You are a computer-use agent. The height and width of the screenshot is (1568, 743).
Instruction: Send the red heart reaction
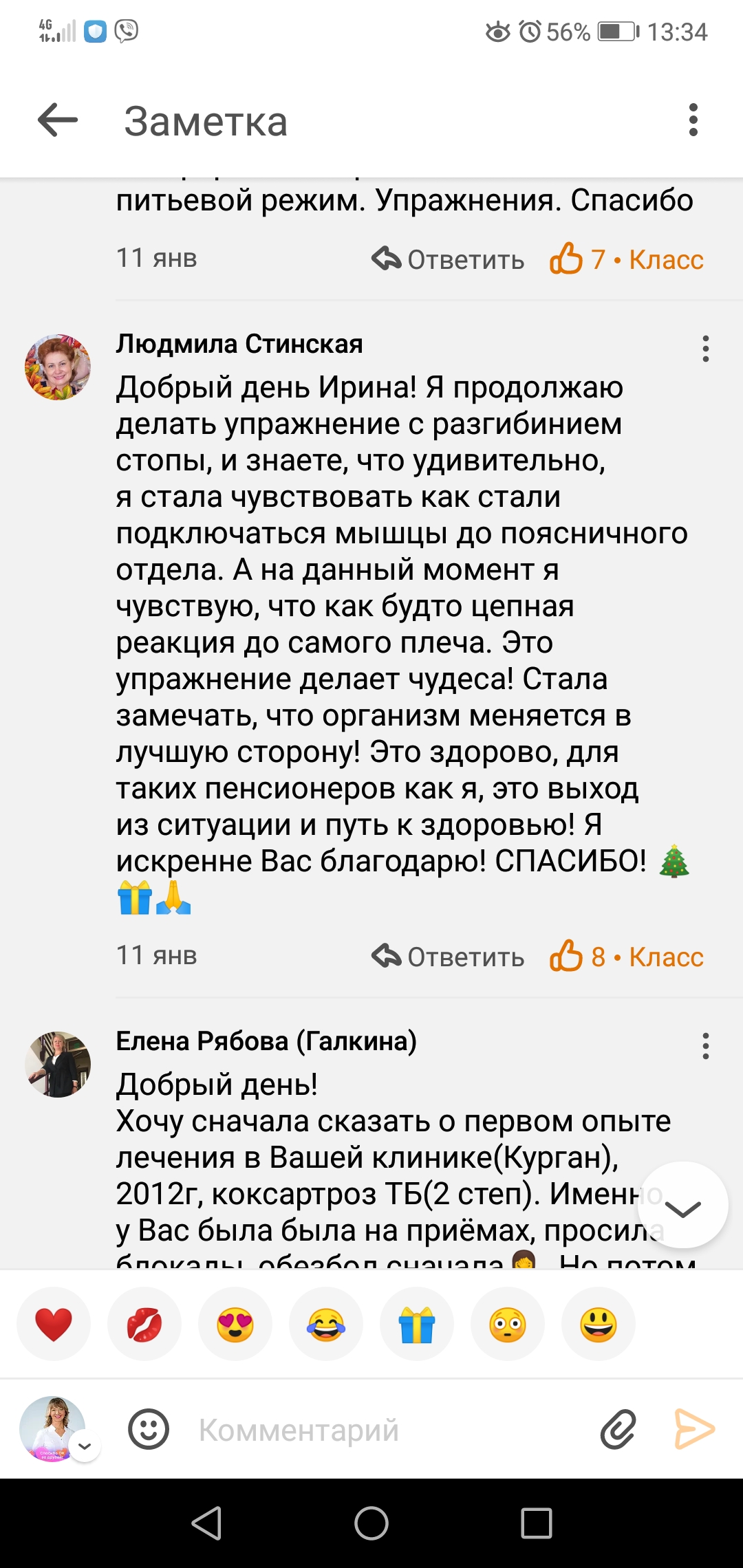coord(54,1324)
